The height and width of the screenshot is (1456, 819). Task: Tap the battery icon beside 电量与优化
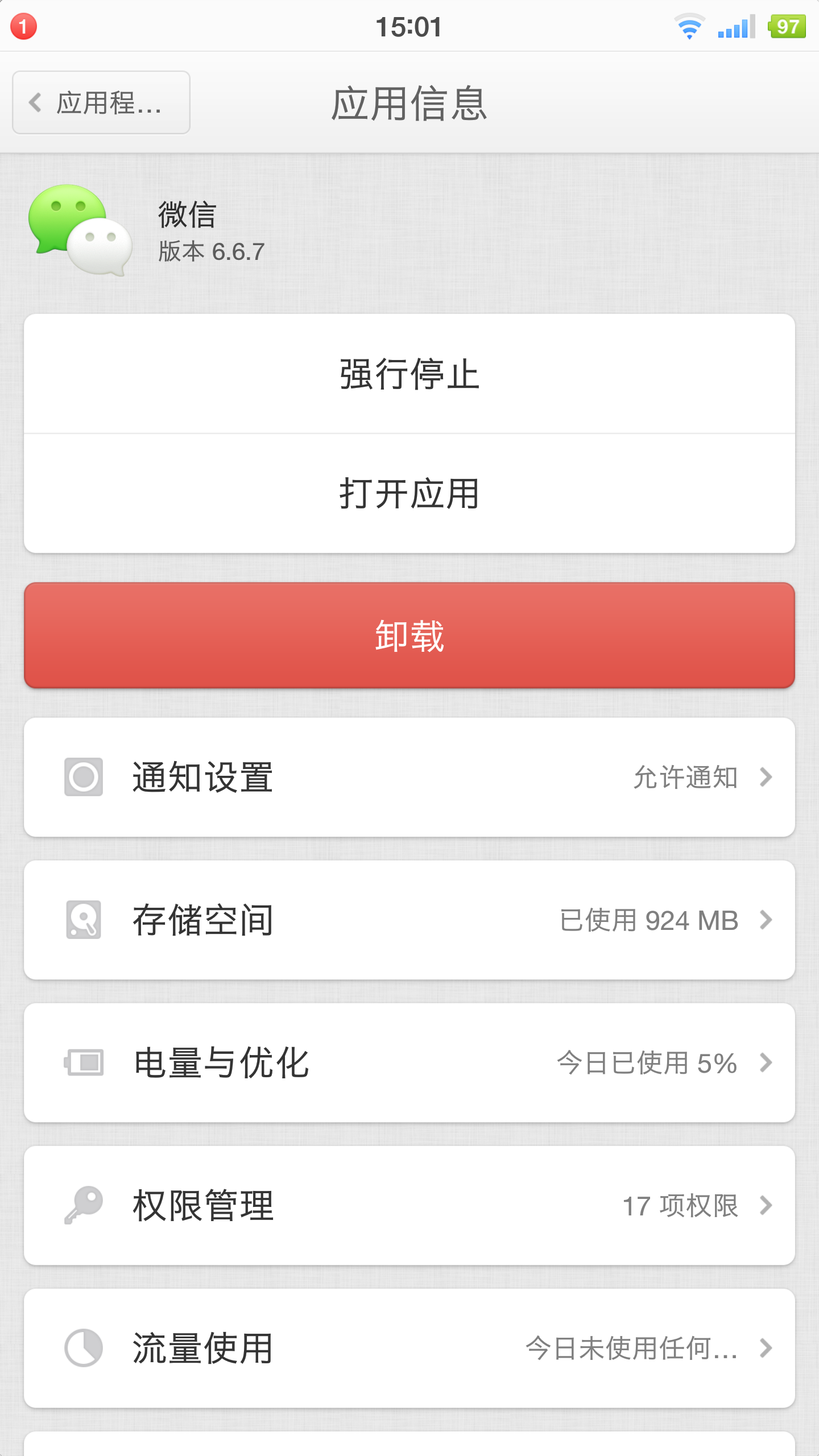tap(84, 1062)
